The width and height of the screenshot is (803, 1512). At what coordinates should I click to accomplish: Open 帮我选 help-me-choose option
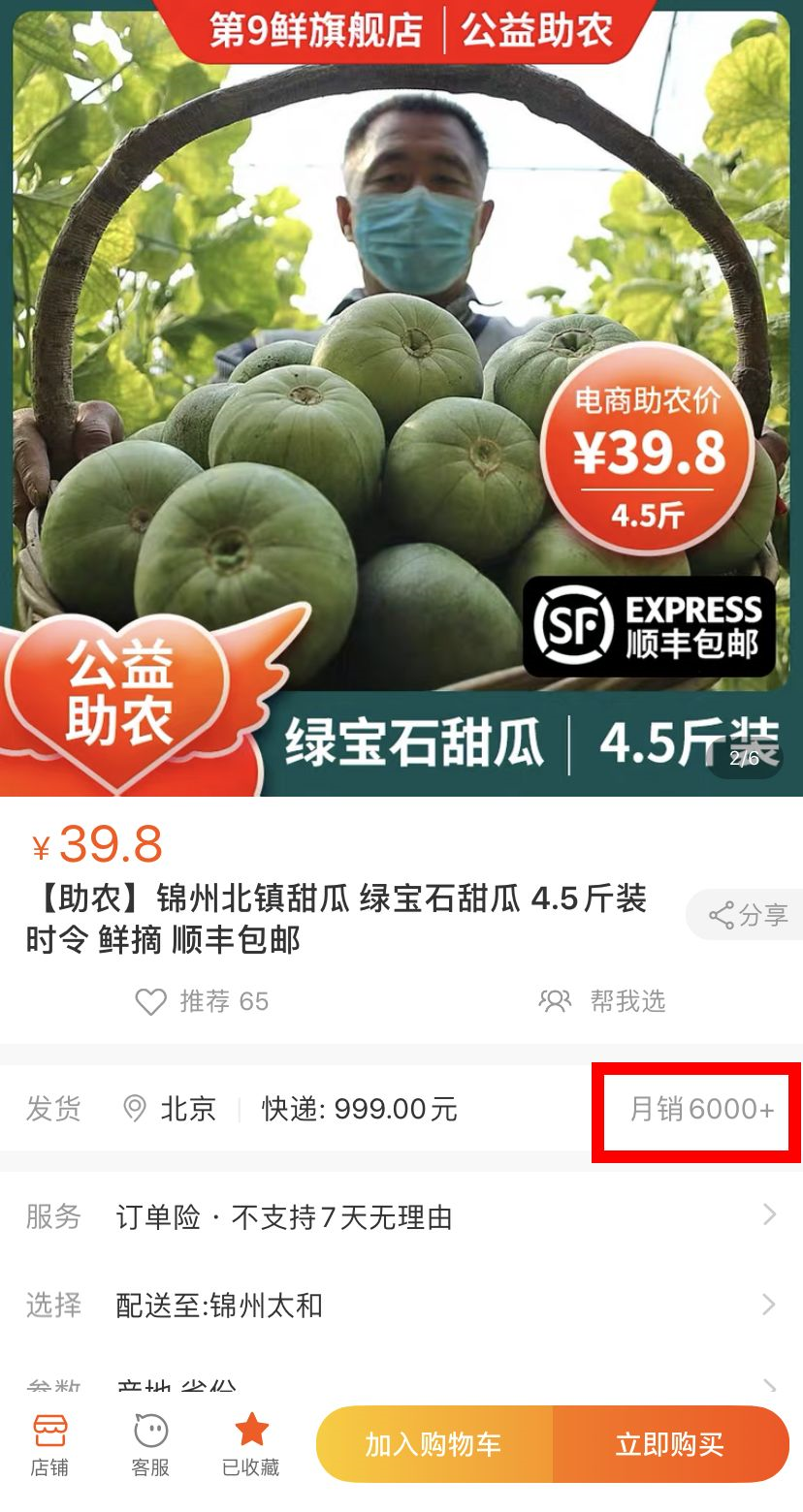[x=603, y=1001]
